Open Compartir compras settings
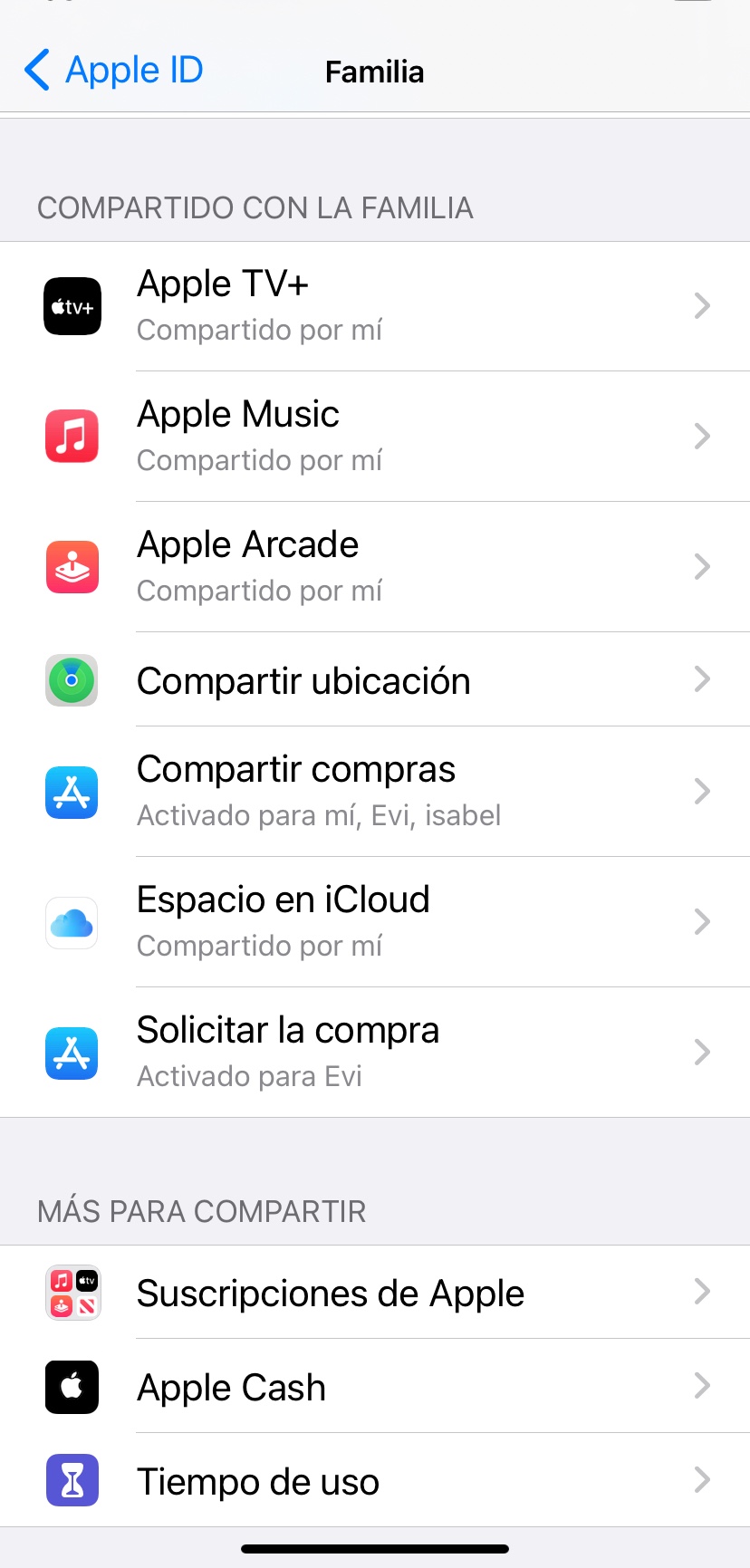 375,792
